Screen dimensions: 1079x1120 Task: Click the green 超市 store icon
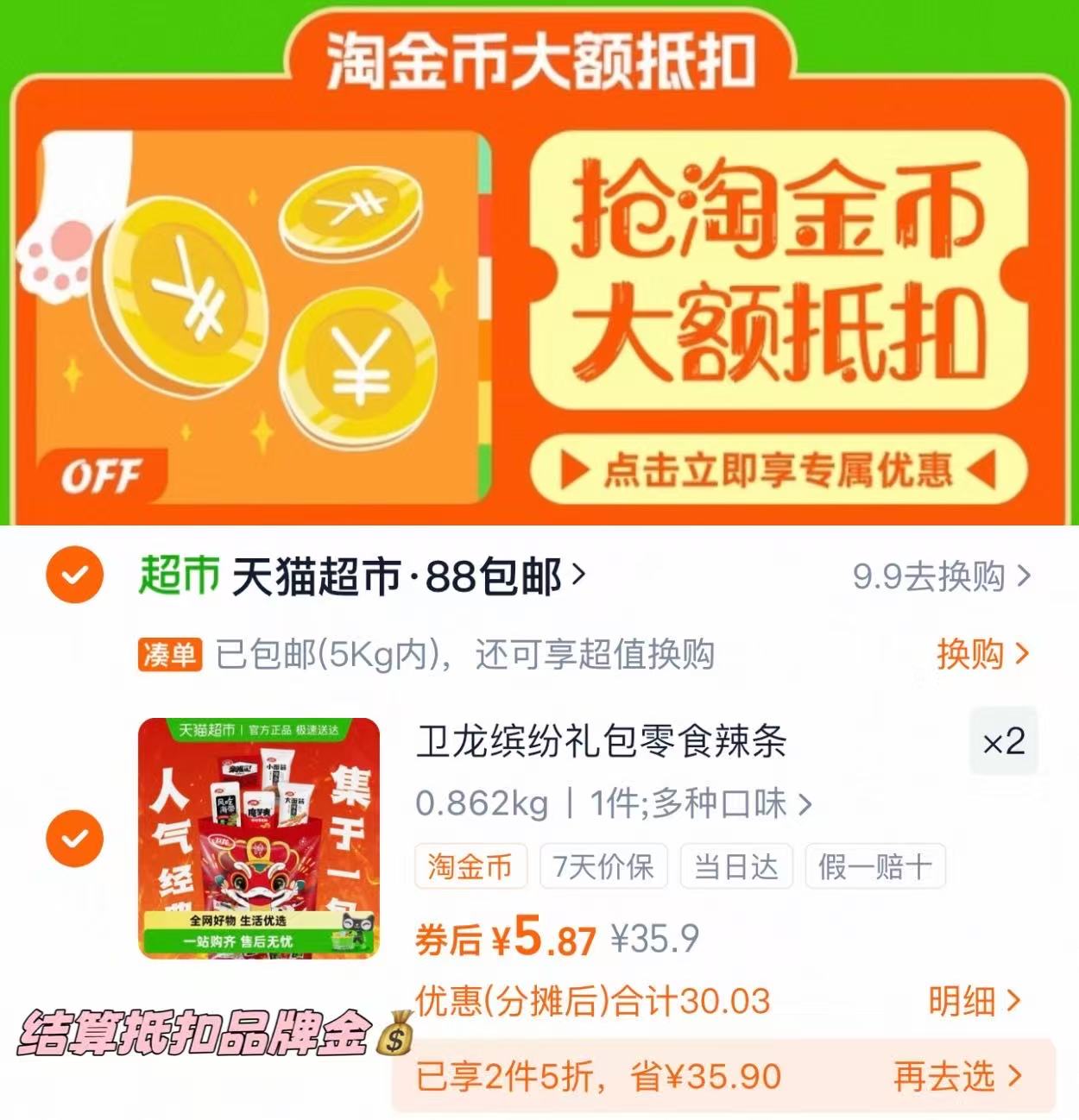(x=177, y=574)
